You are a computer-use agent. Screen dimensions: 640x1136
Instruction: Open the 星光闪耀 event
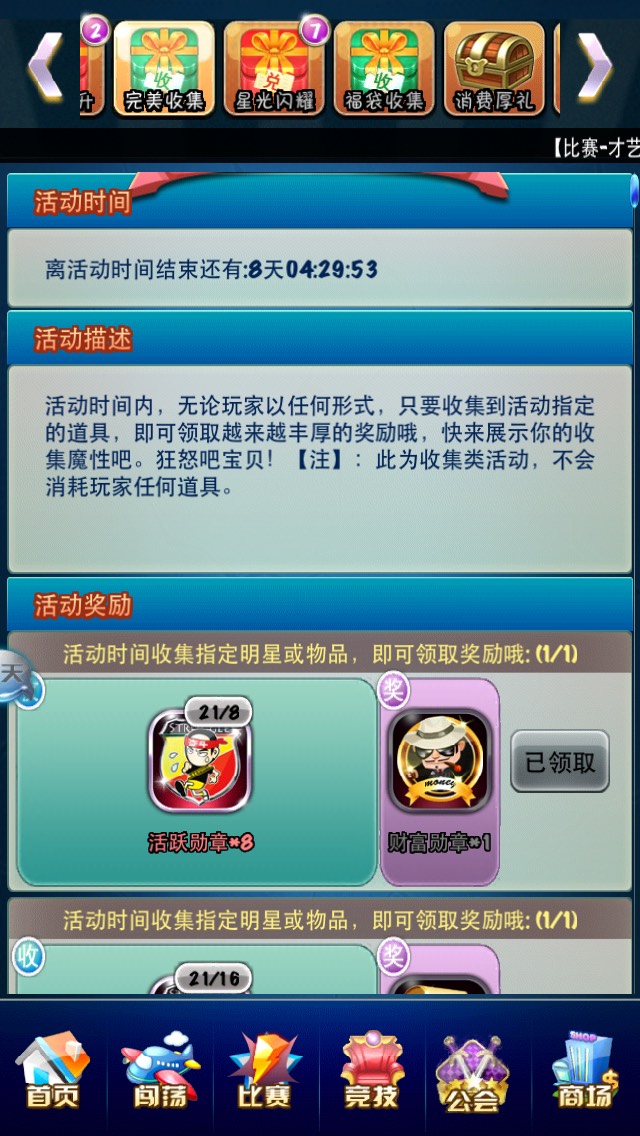[x=274, y=68]
